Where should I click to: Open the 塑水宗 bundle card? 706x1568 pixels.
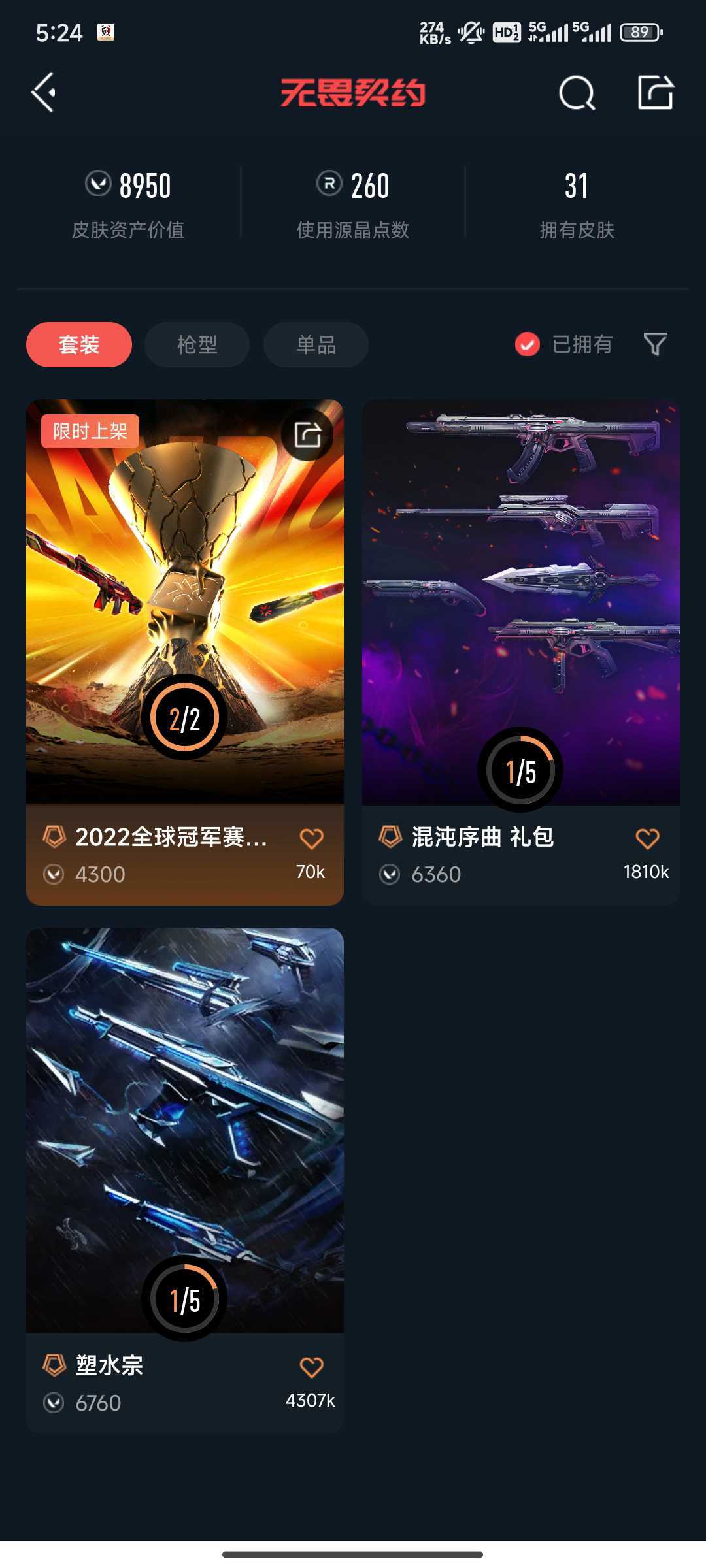[185, 1181]
